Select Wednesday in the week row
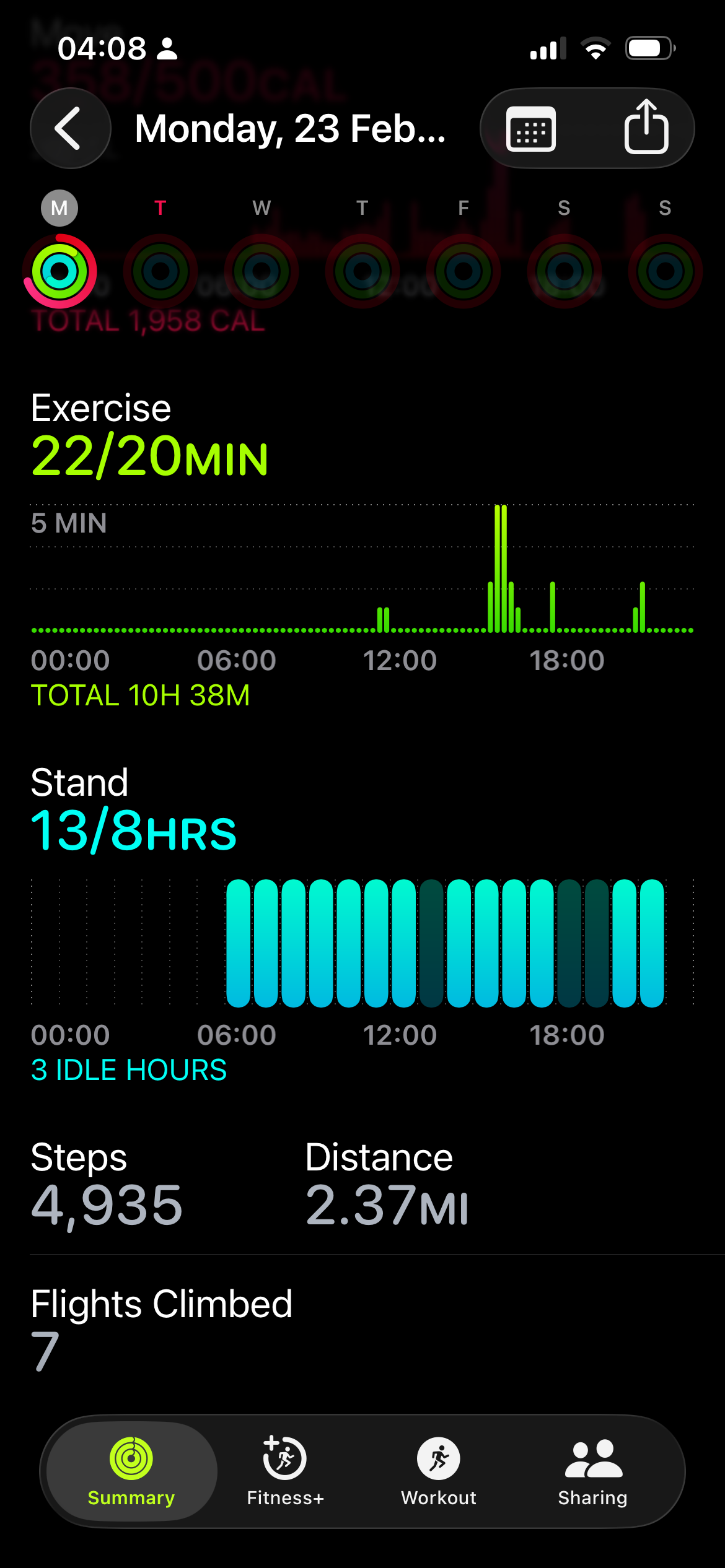 tap(261, 271)
